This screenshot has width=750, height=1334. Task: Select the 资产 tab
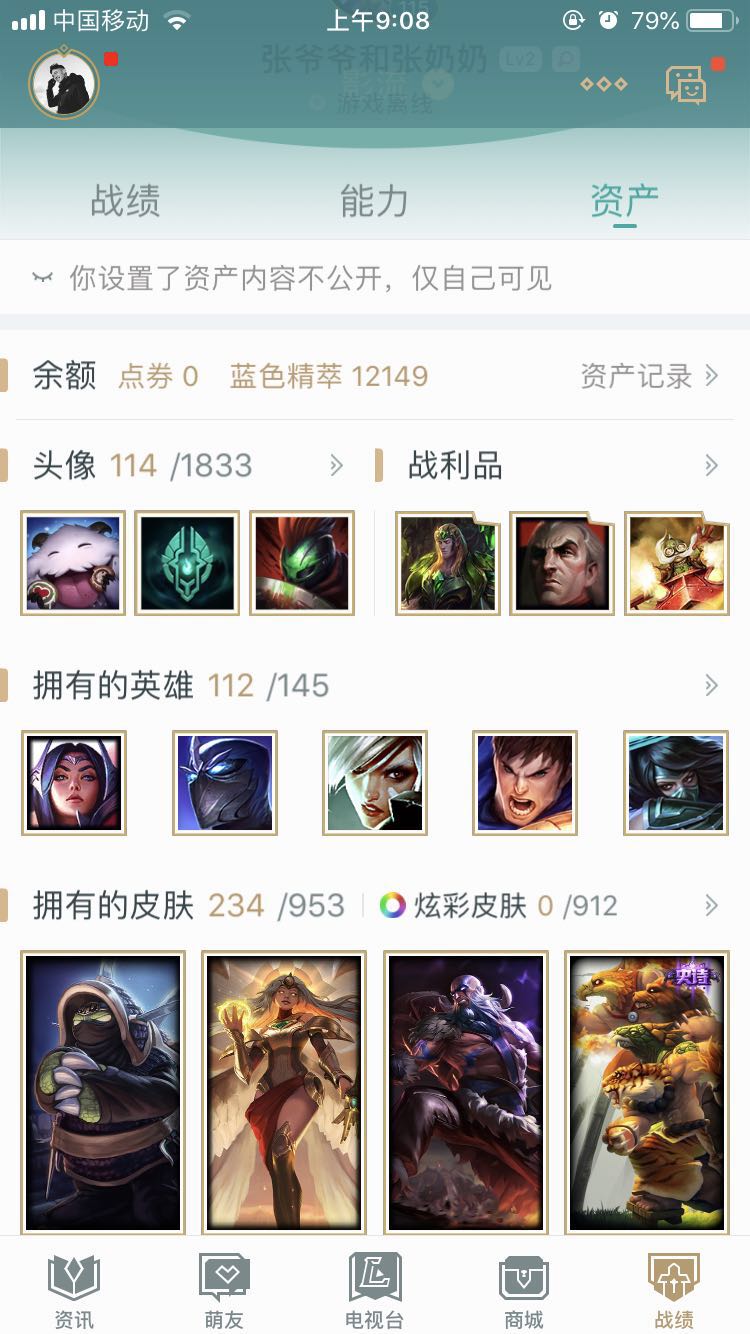[x=624, y=200]
